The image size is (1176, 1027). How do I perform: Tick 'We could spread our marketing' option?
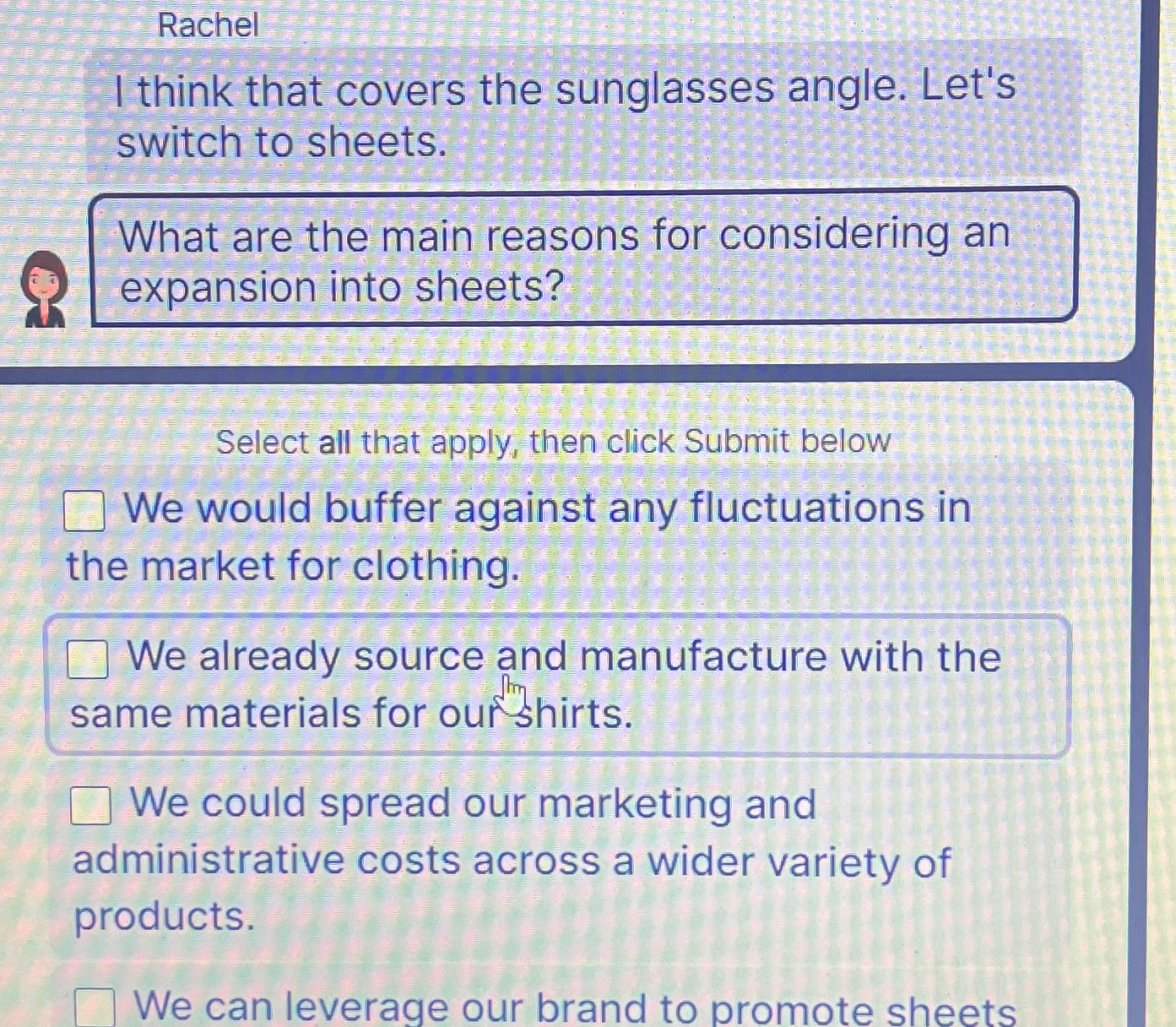point(90,805)
